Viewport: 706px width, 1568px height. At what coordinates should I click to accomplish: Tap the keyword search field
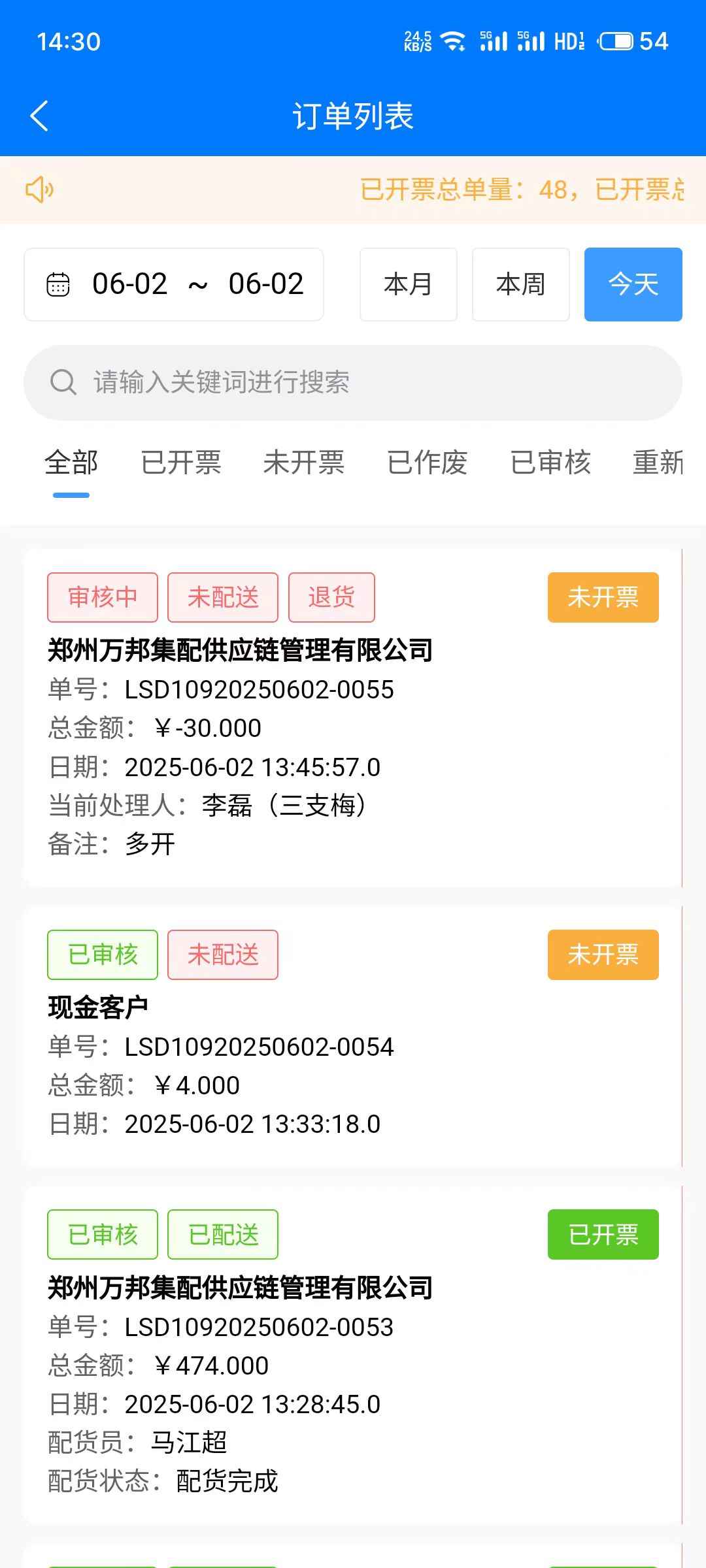[x=353, y=382]
